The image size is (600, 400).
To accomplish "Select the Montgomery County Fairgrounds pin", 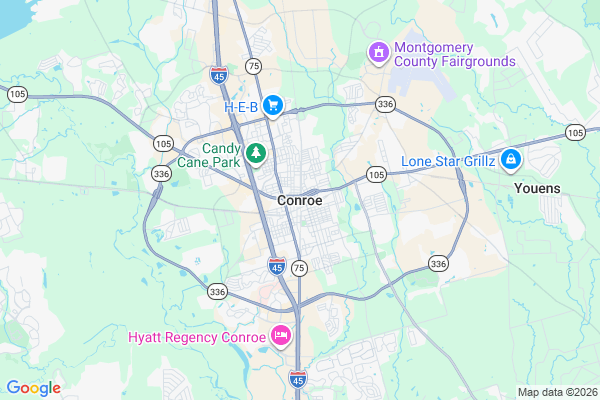I will pos(379,51).
